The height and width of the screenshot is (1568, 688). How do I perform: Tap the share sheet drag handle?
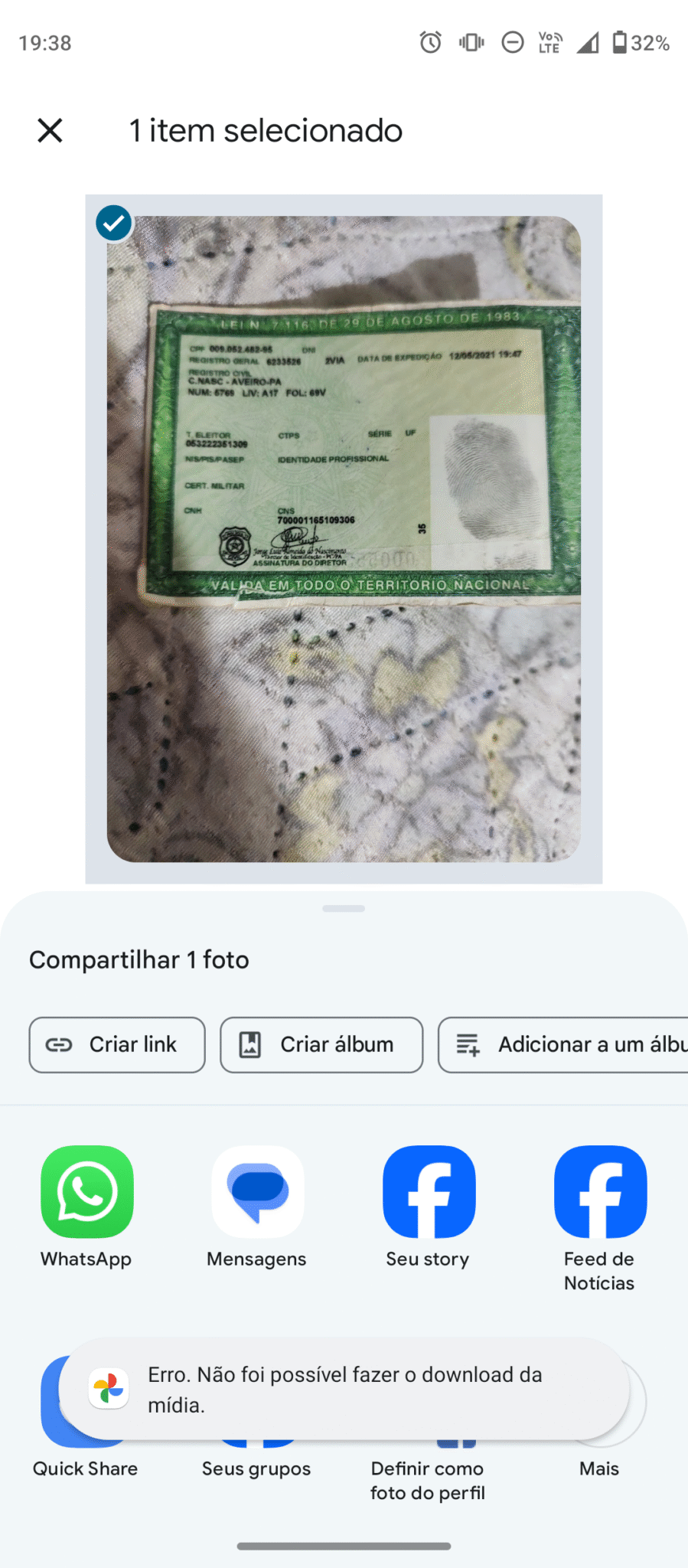[344, 909]
